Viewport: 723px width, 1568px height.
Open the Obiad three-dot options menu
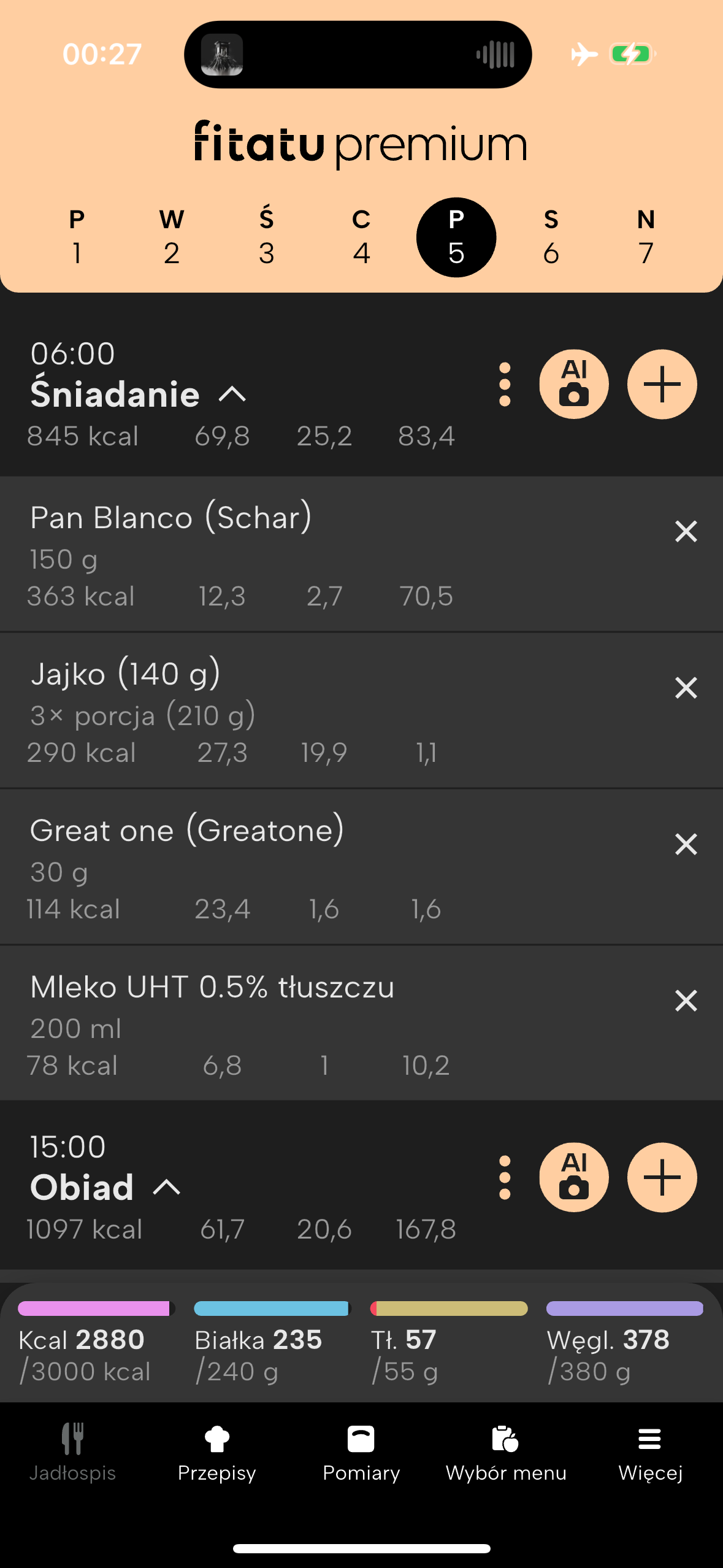coord(505,1177)
